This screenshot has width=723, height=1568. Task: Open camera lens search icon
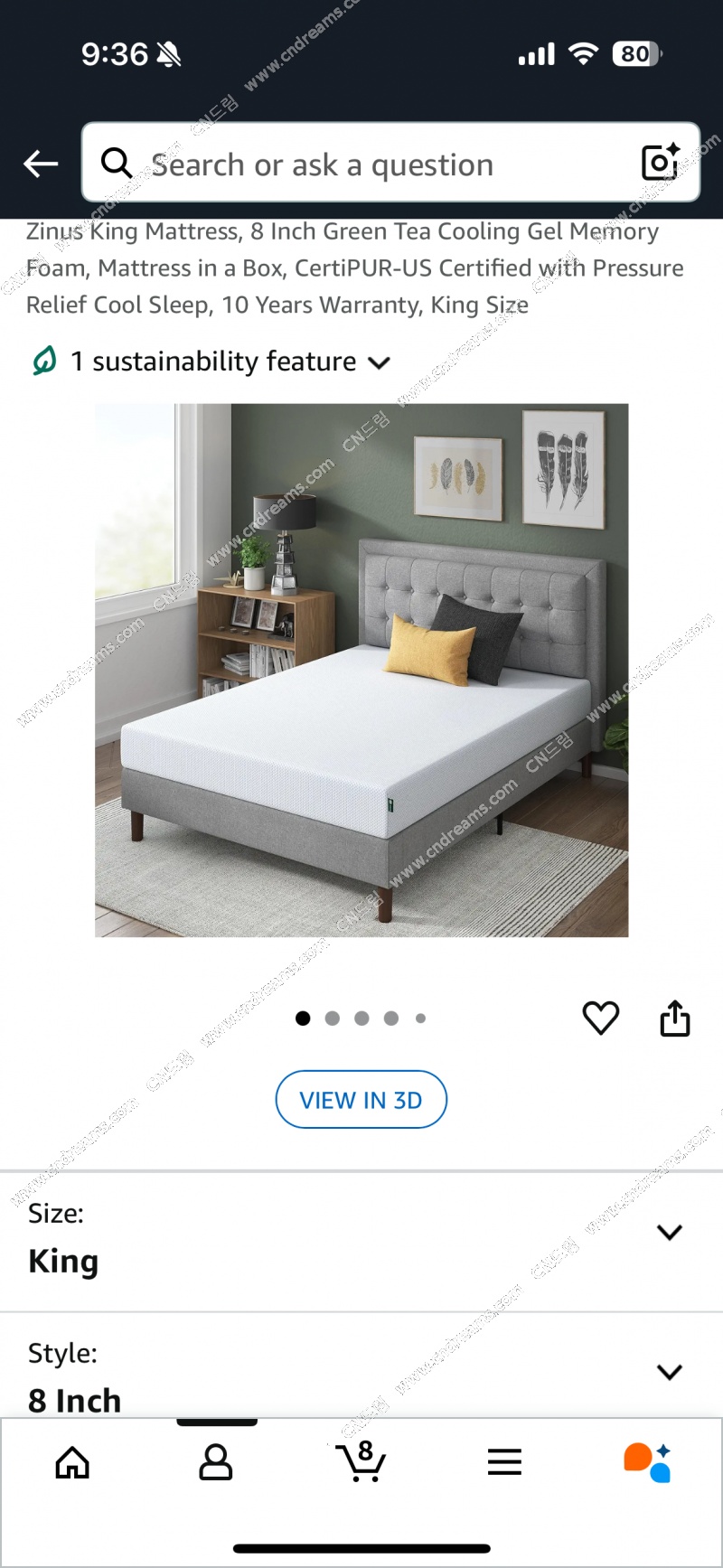(x=661, y=163)
